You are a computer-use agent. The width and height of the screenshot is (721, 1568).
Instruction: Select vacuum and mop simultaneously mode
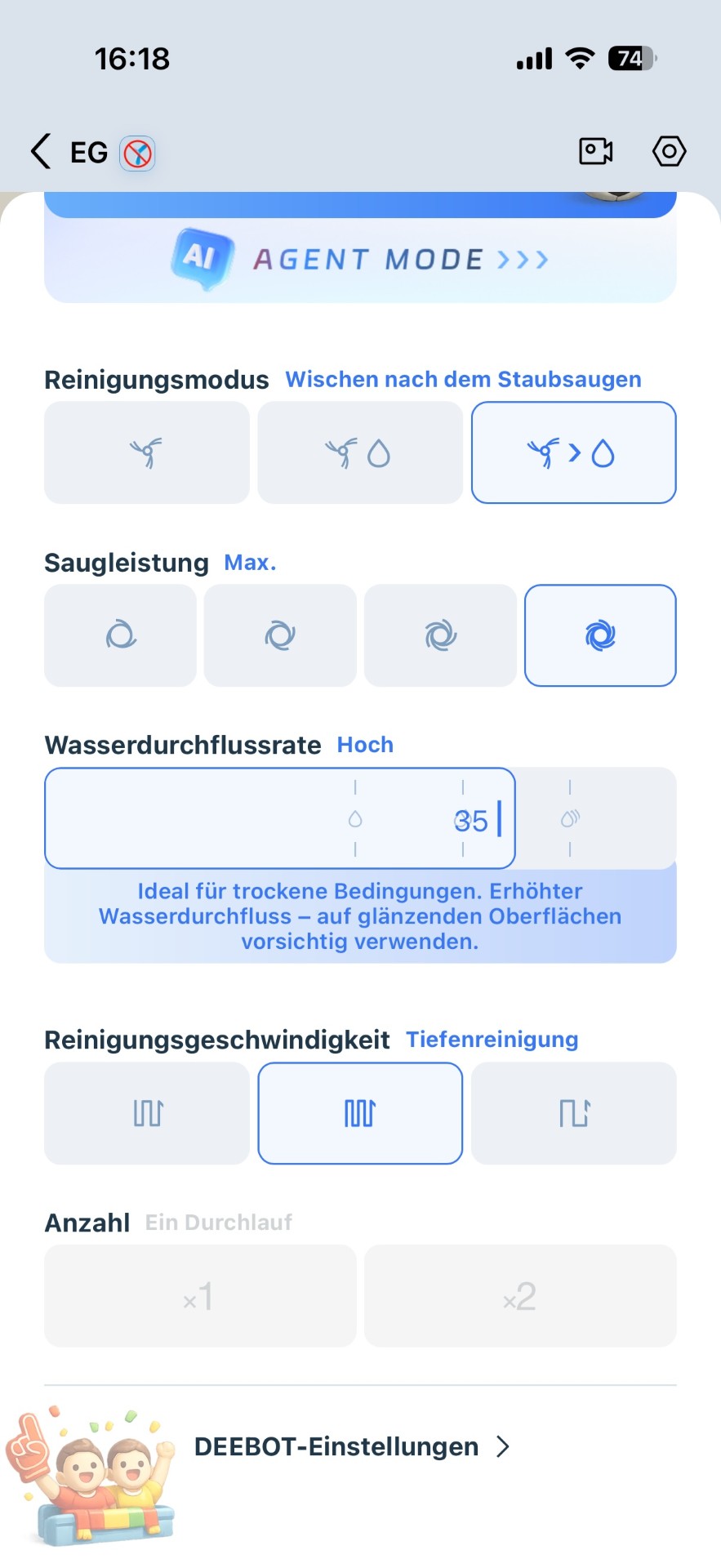tap(360, 452)
